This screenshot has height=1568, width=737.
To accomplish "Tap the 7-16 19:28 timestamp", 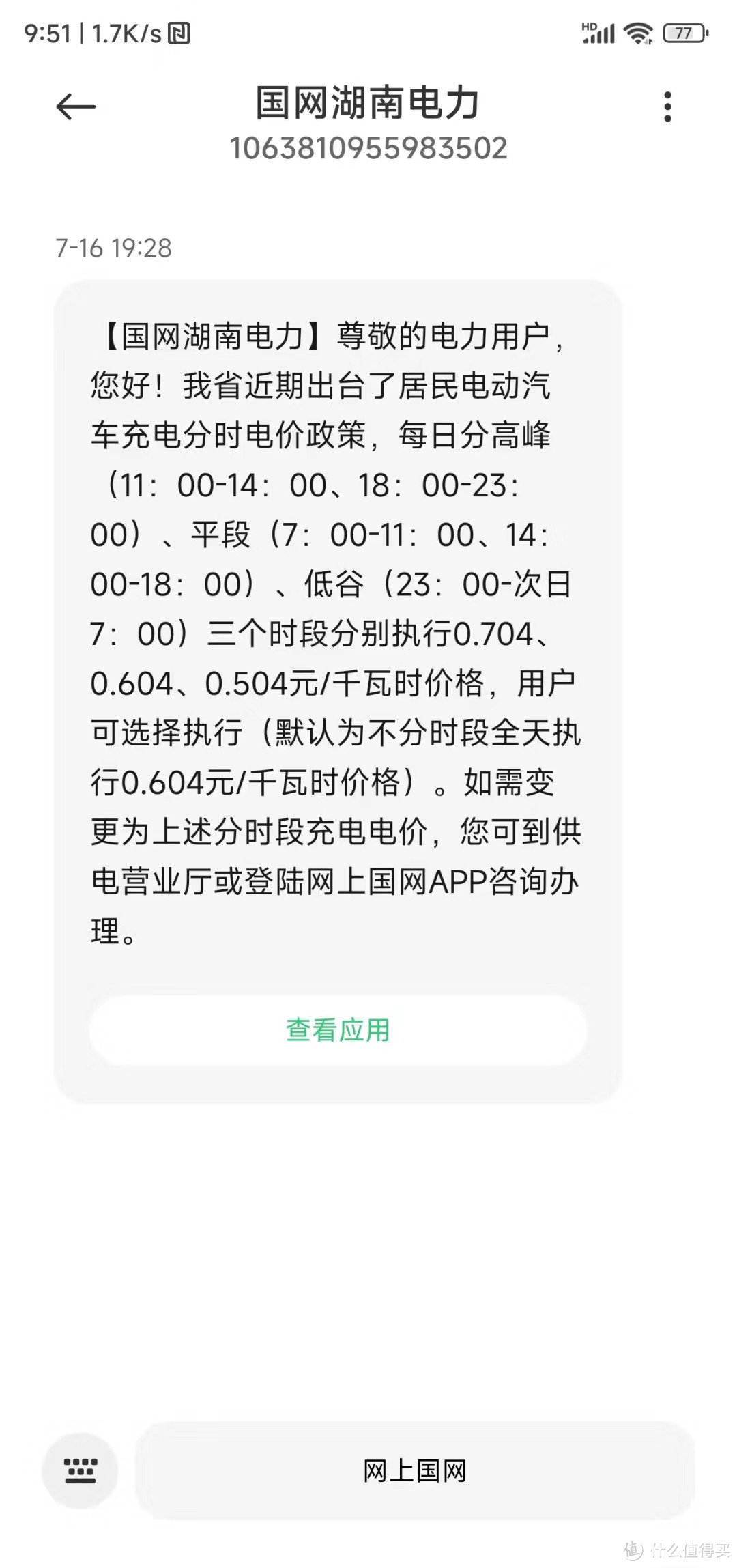I will 114,248.
